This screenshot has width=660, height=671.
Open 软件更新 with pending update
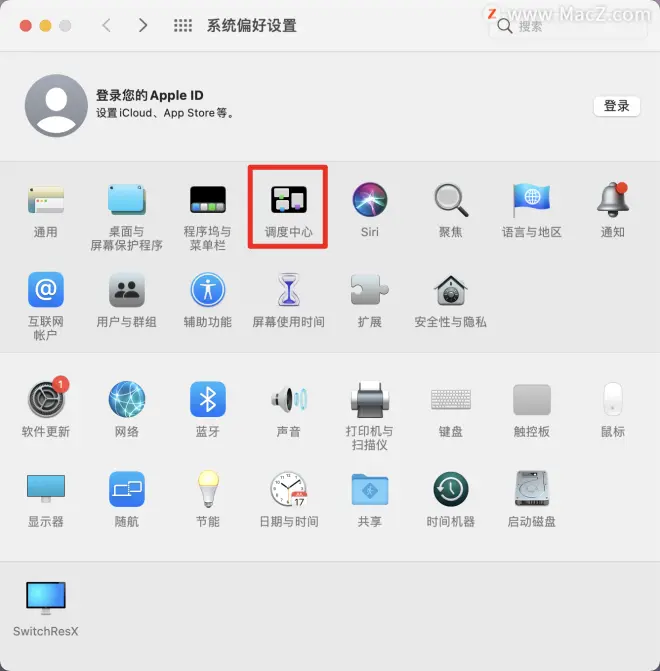[x=46, y=400]
